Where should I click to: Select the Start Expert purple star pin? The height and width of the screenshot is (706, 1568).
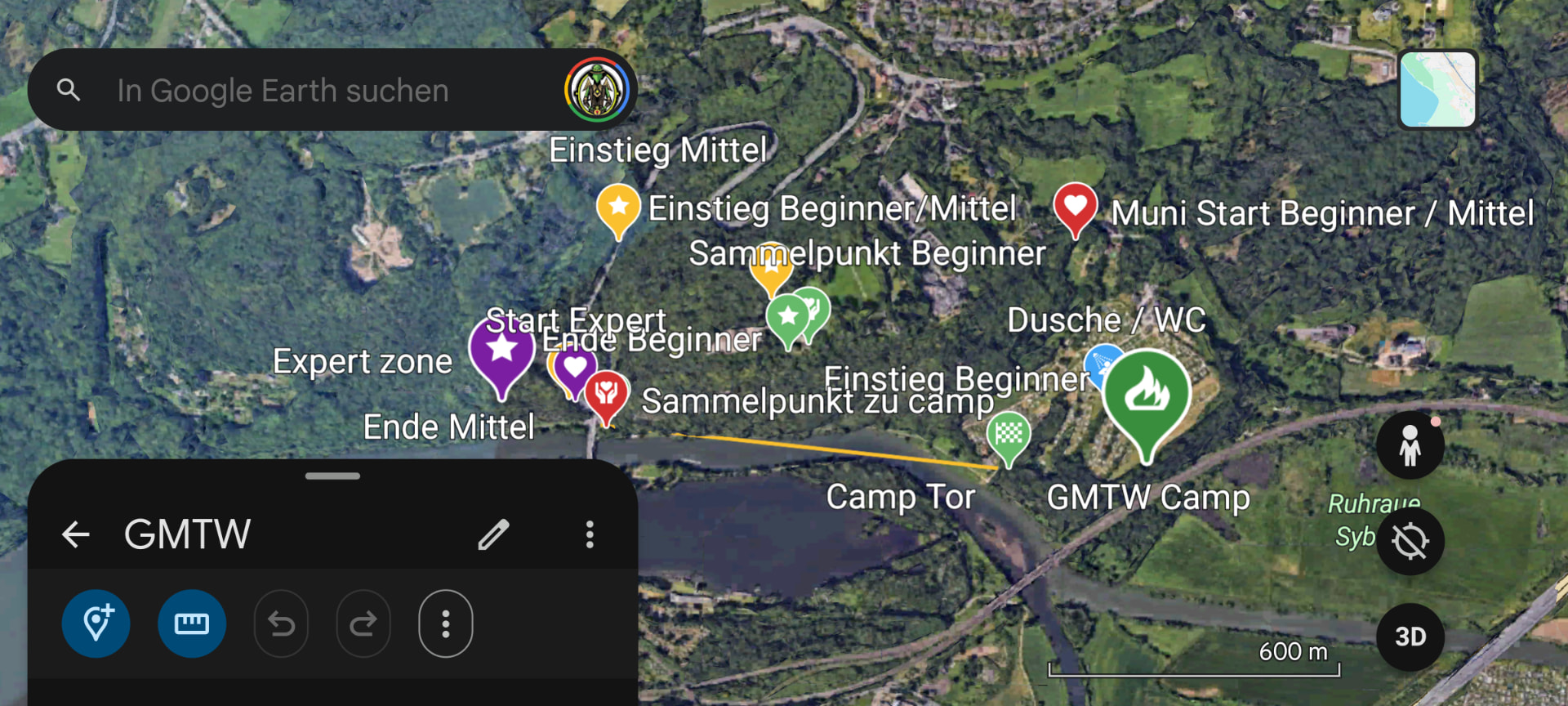tap(501, 351)
